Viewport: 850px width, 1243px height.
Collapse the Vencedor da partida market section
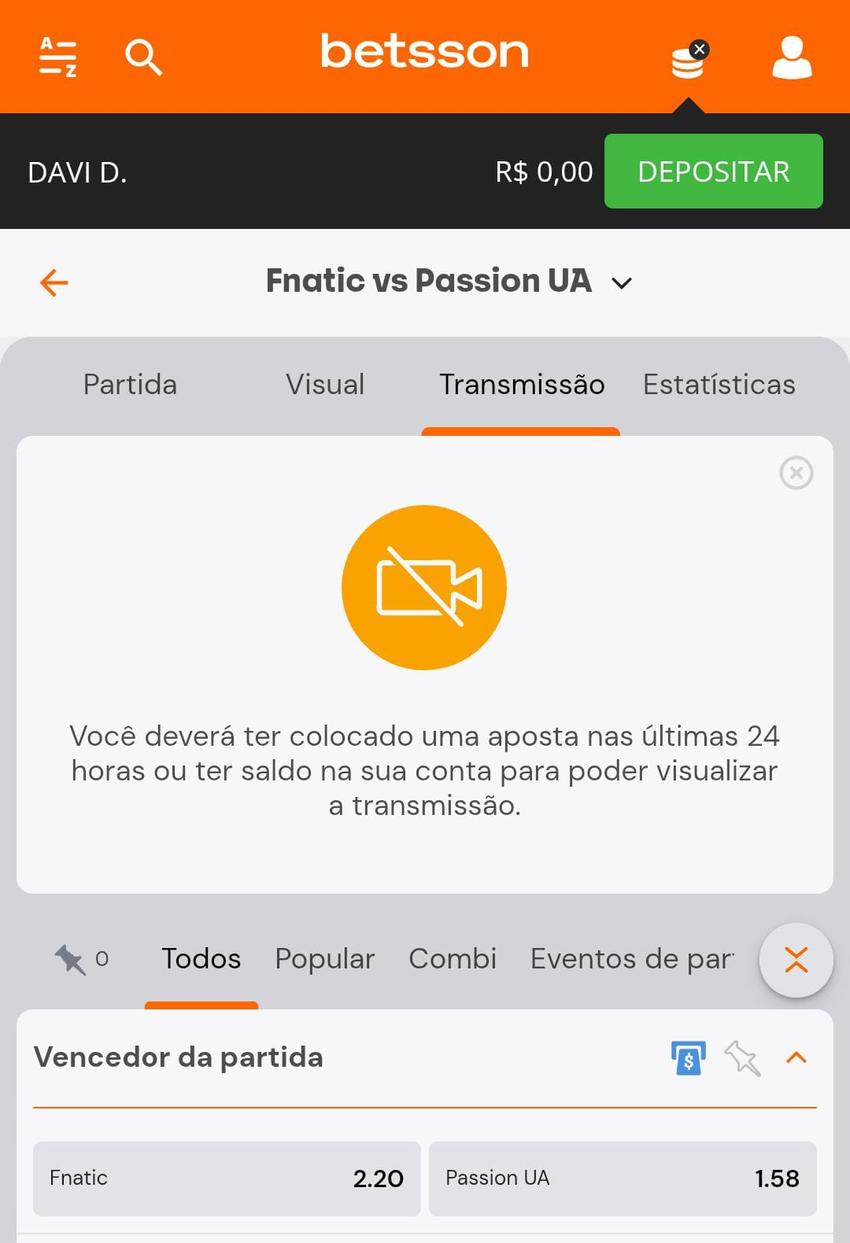pyautogui.click(x=796, y=1056)
